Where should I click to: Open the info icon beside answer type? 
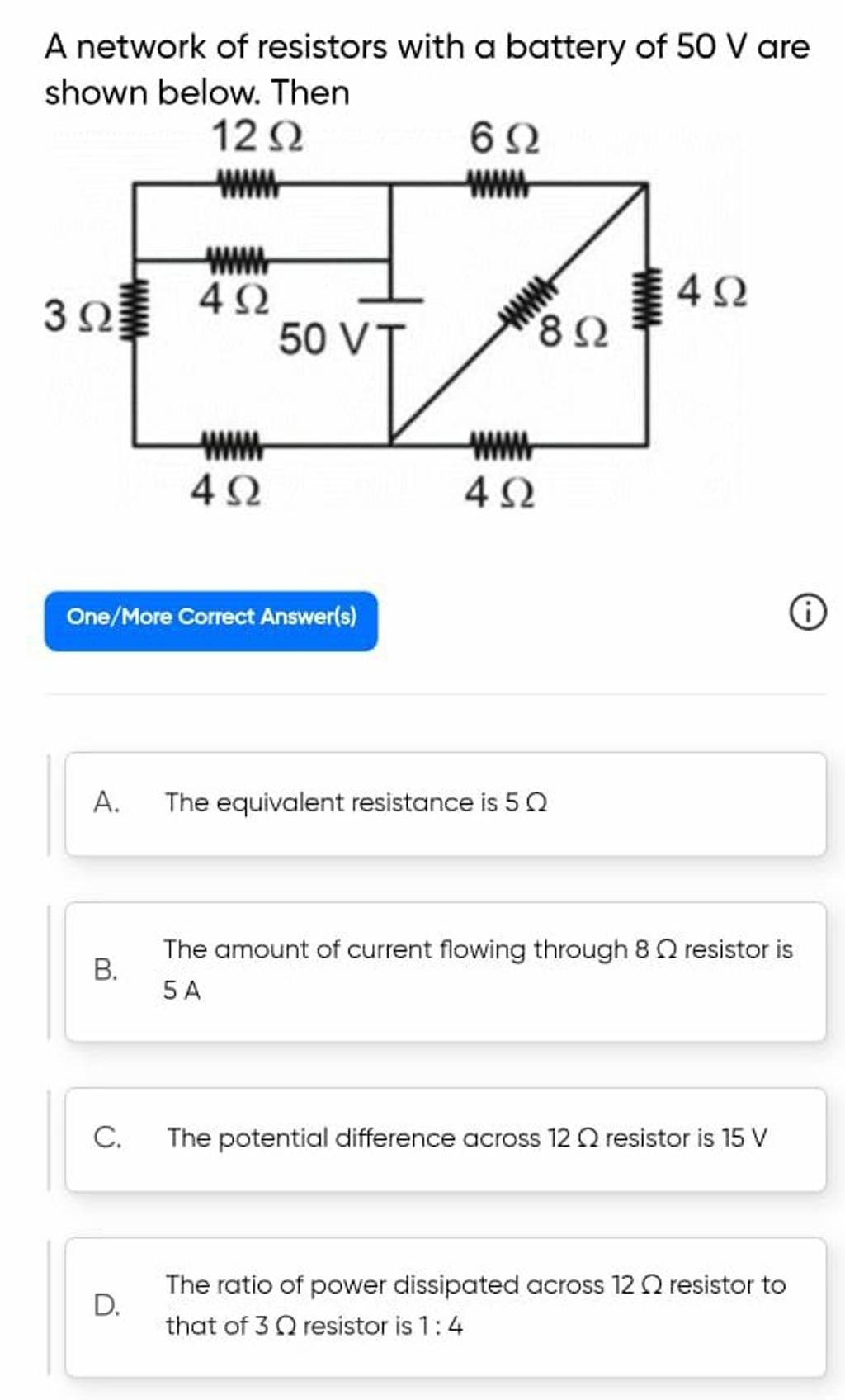click(x=811, y=615)
